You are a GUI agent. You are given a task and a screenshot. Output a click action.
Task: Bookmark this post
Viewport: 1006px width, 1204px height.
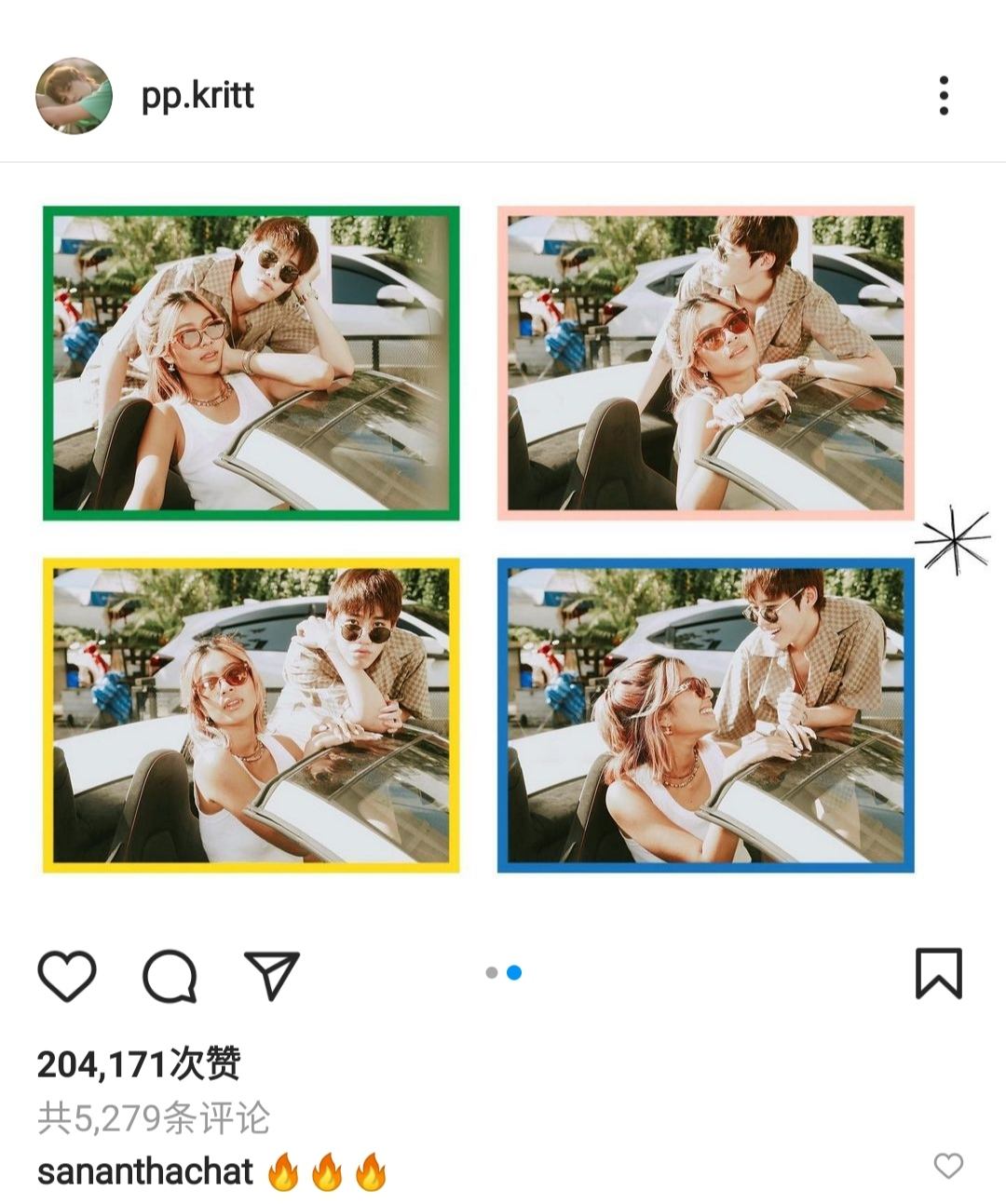[x=938, y=973]
